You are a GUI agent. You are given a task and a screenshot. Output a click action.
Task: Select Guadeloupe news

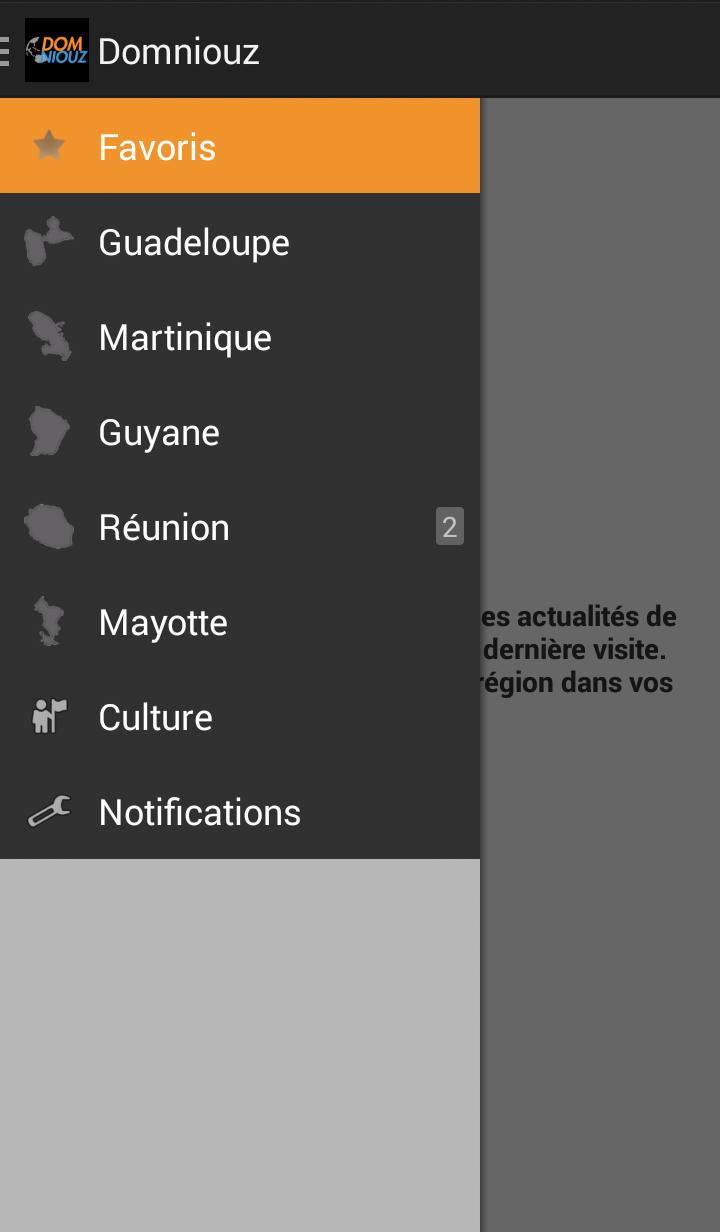240,242
